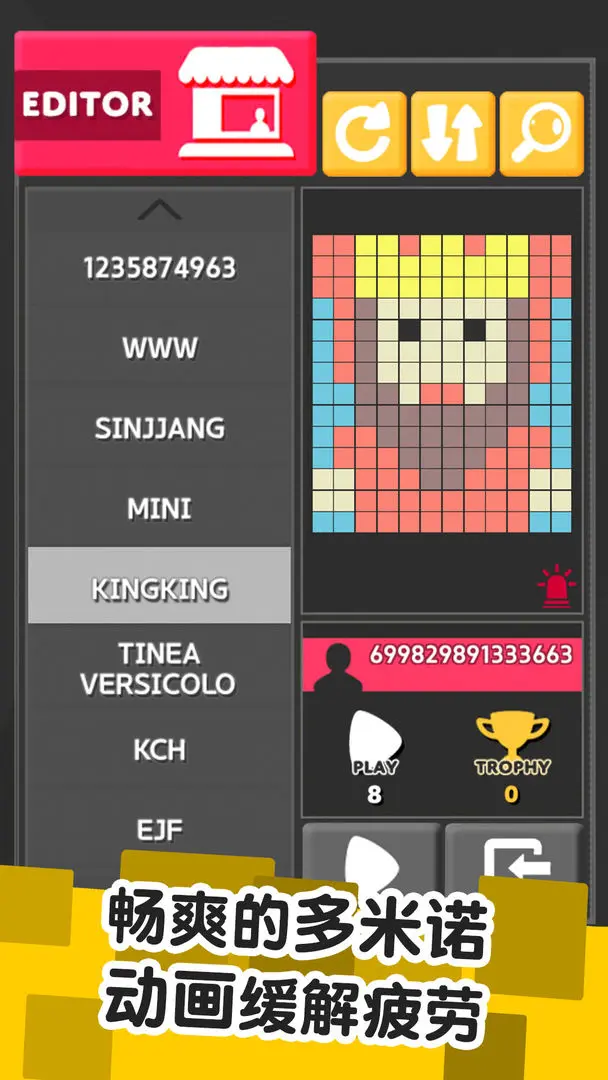Choose the KCH level
Image resolution: width=608 pixels, height=1080 pixels.
[x=159, y=749]
